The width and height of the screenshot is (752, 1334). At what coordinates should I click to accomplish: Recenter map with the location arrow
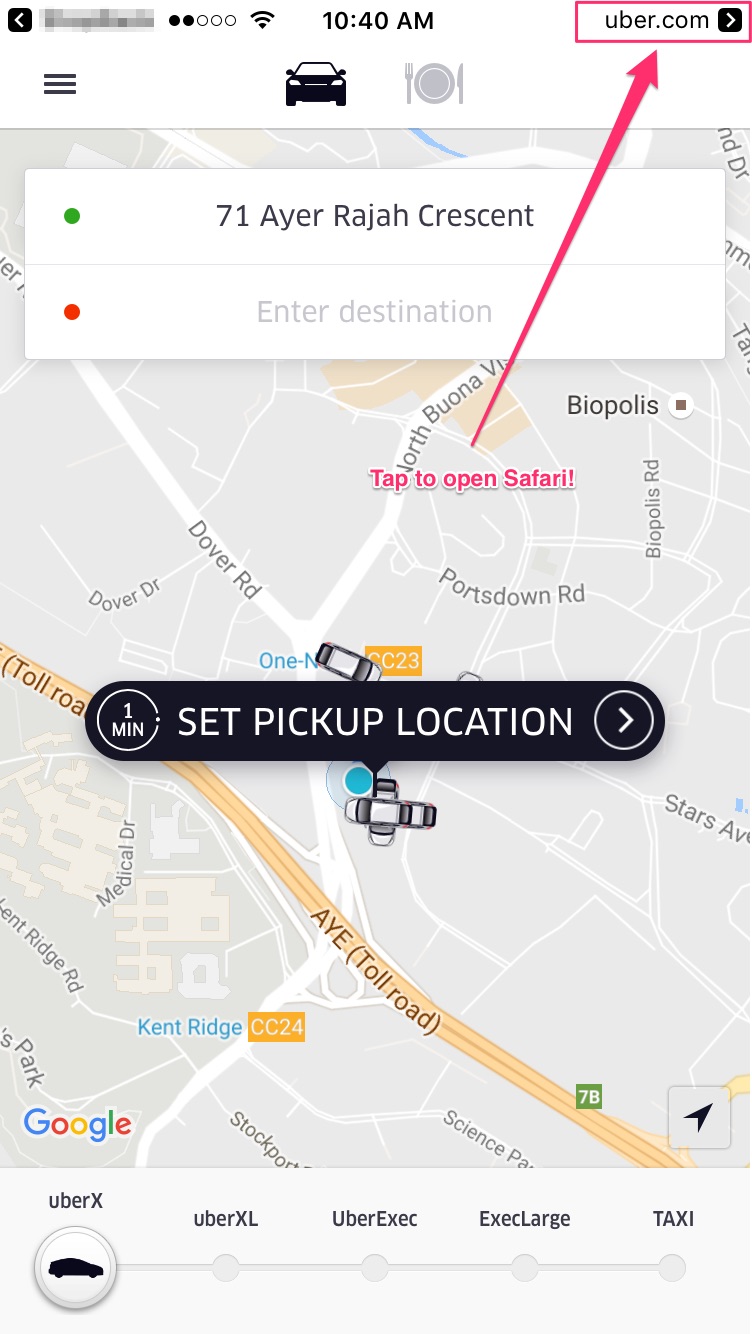coord(699,1117)
